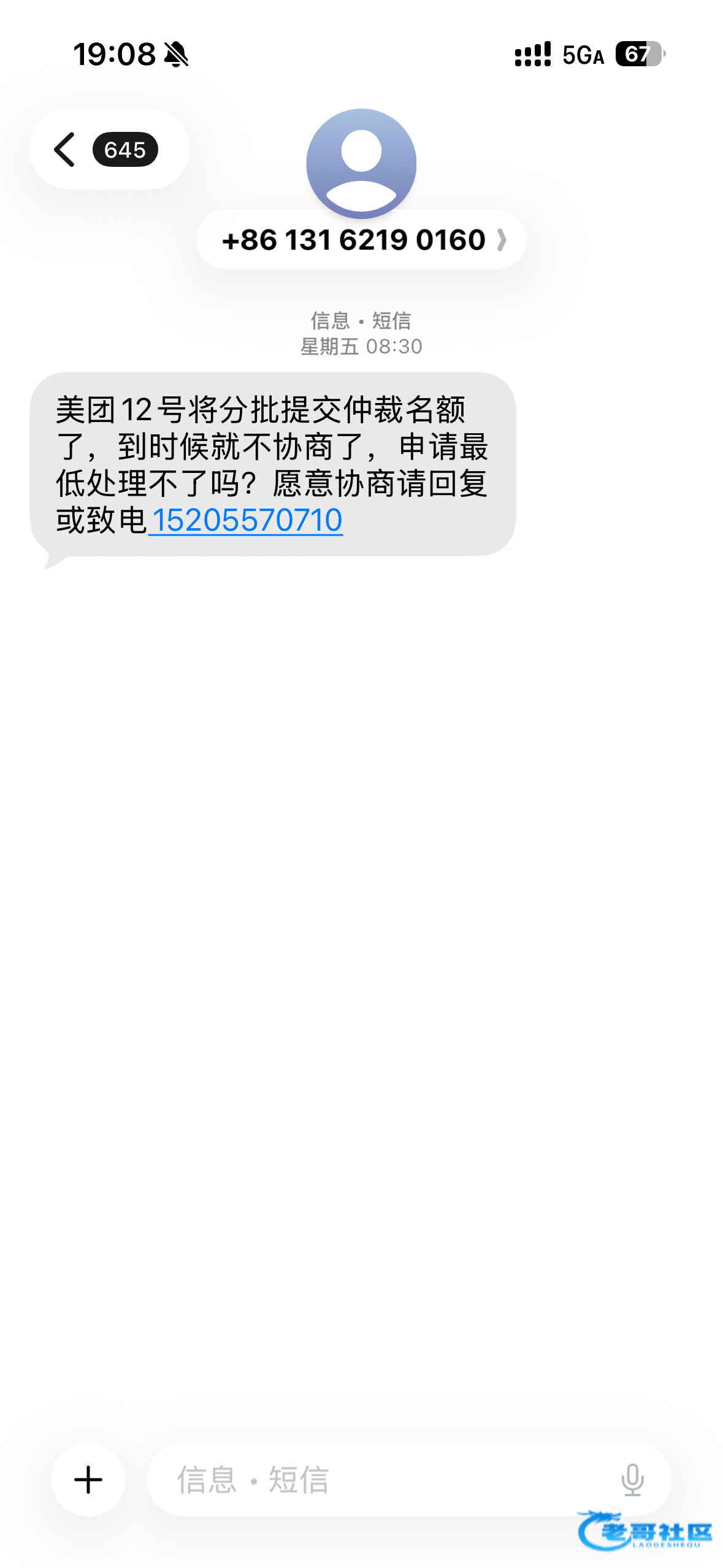
Task: Start voice dictation with the microphone icon
Action: (632, 1480)
